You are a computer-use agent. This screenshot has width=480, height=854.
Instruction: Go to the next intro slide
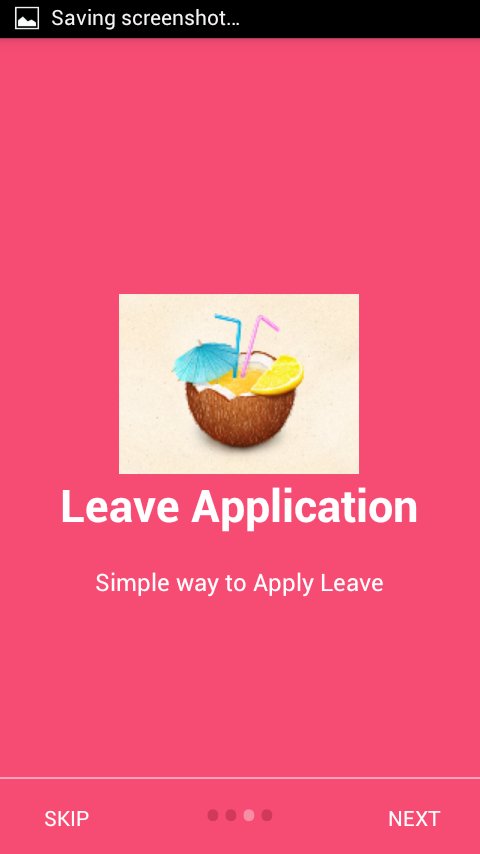point(414,819)
